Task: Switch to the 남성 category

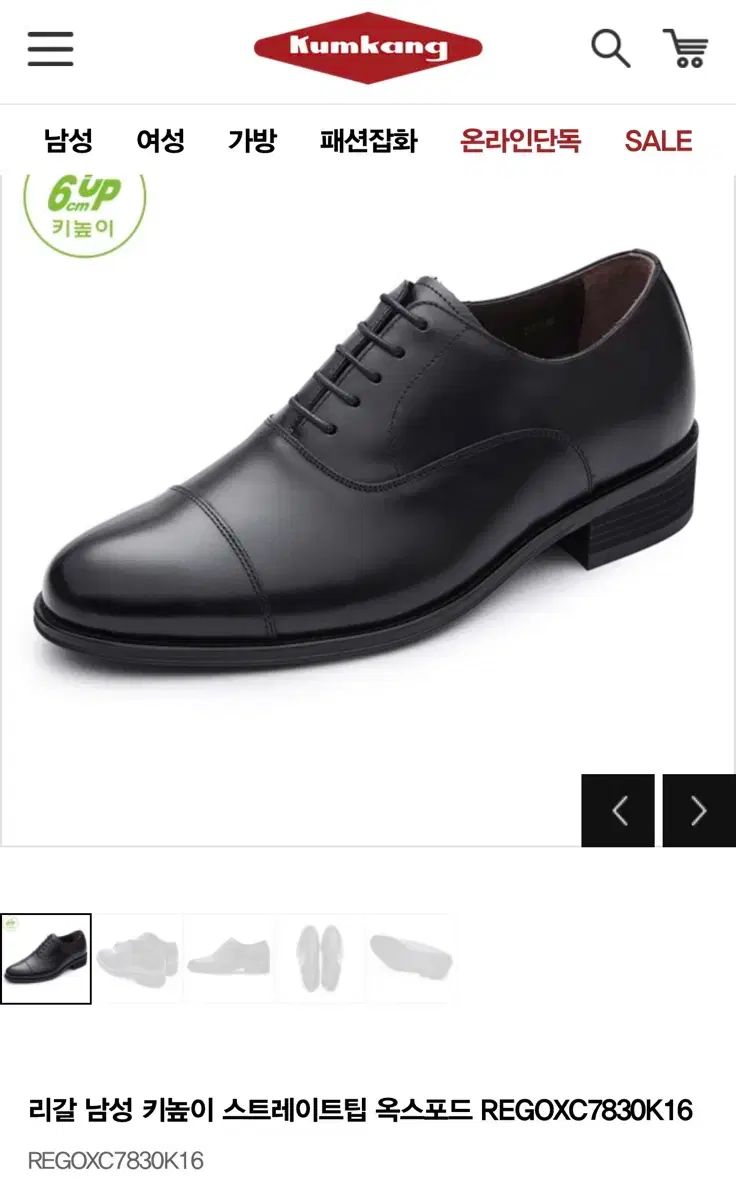Action: click(x=68, y=141)
